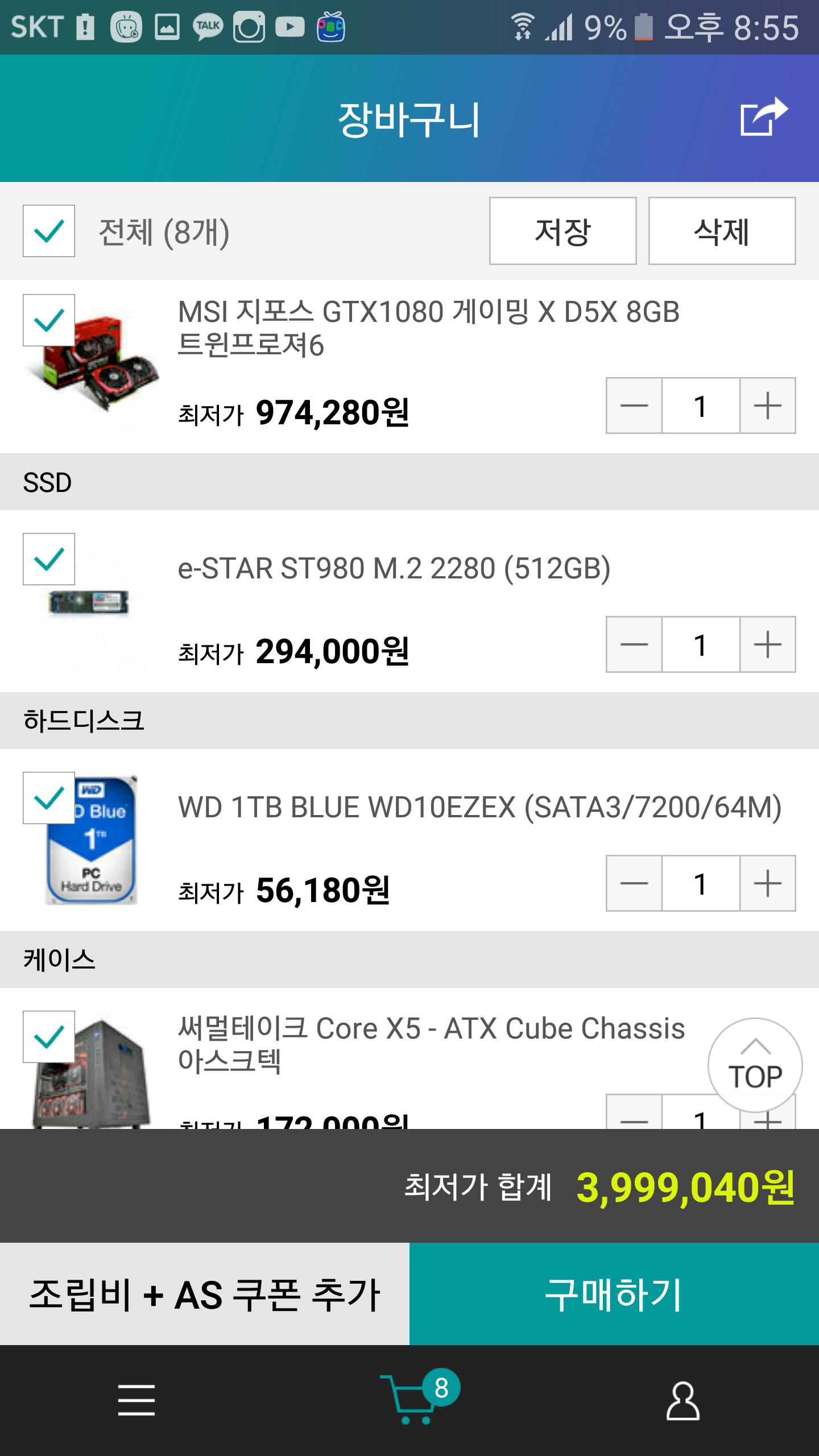This screenshot has width=819, height=1456.
Task: Open the hamburger menu in bottom bar
Action: point(136,1400)
